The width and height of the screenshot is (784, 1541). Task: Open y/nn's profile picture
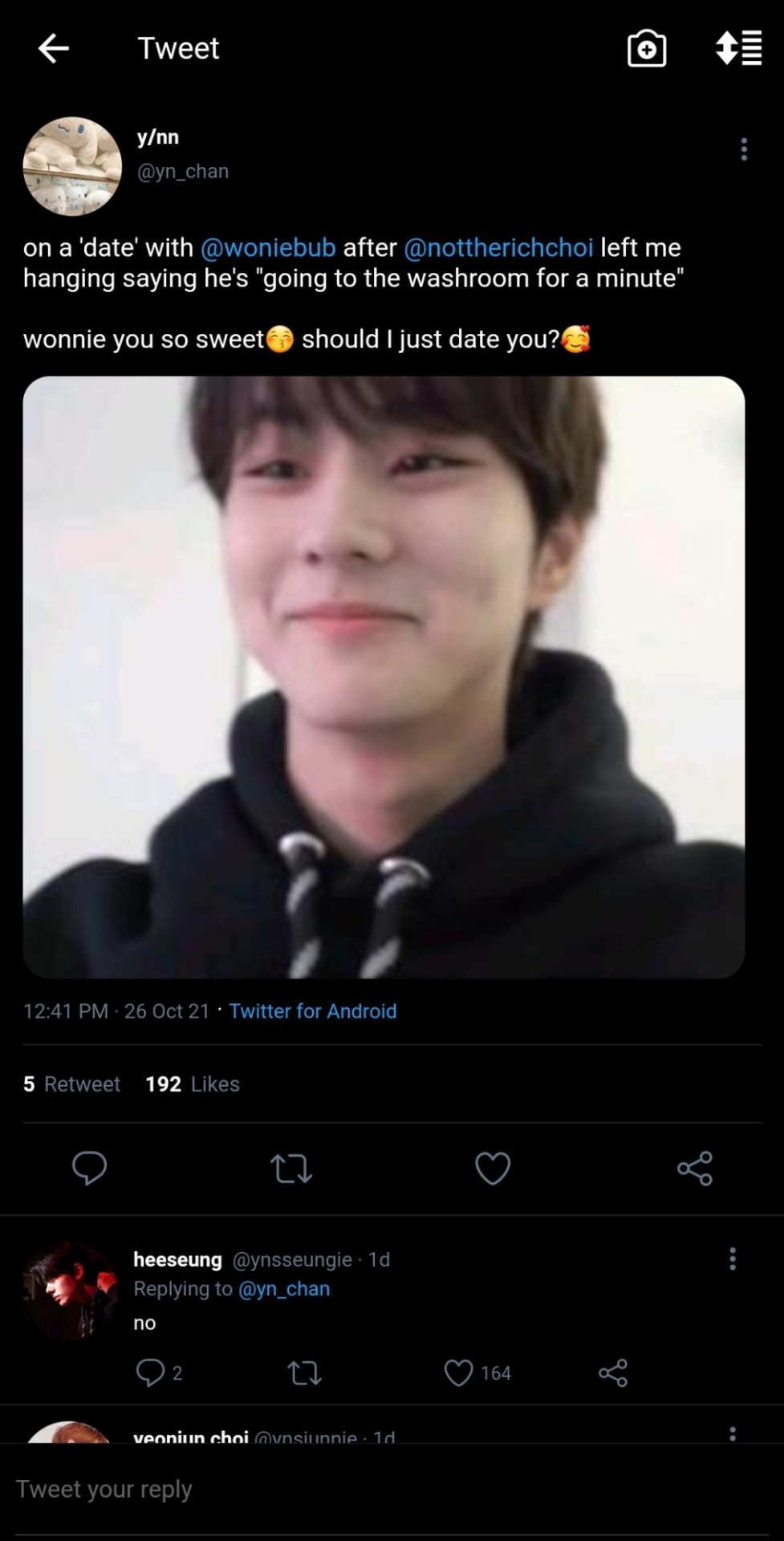point(72,166)
